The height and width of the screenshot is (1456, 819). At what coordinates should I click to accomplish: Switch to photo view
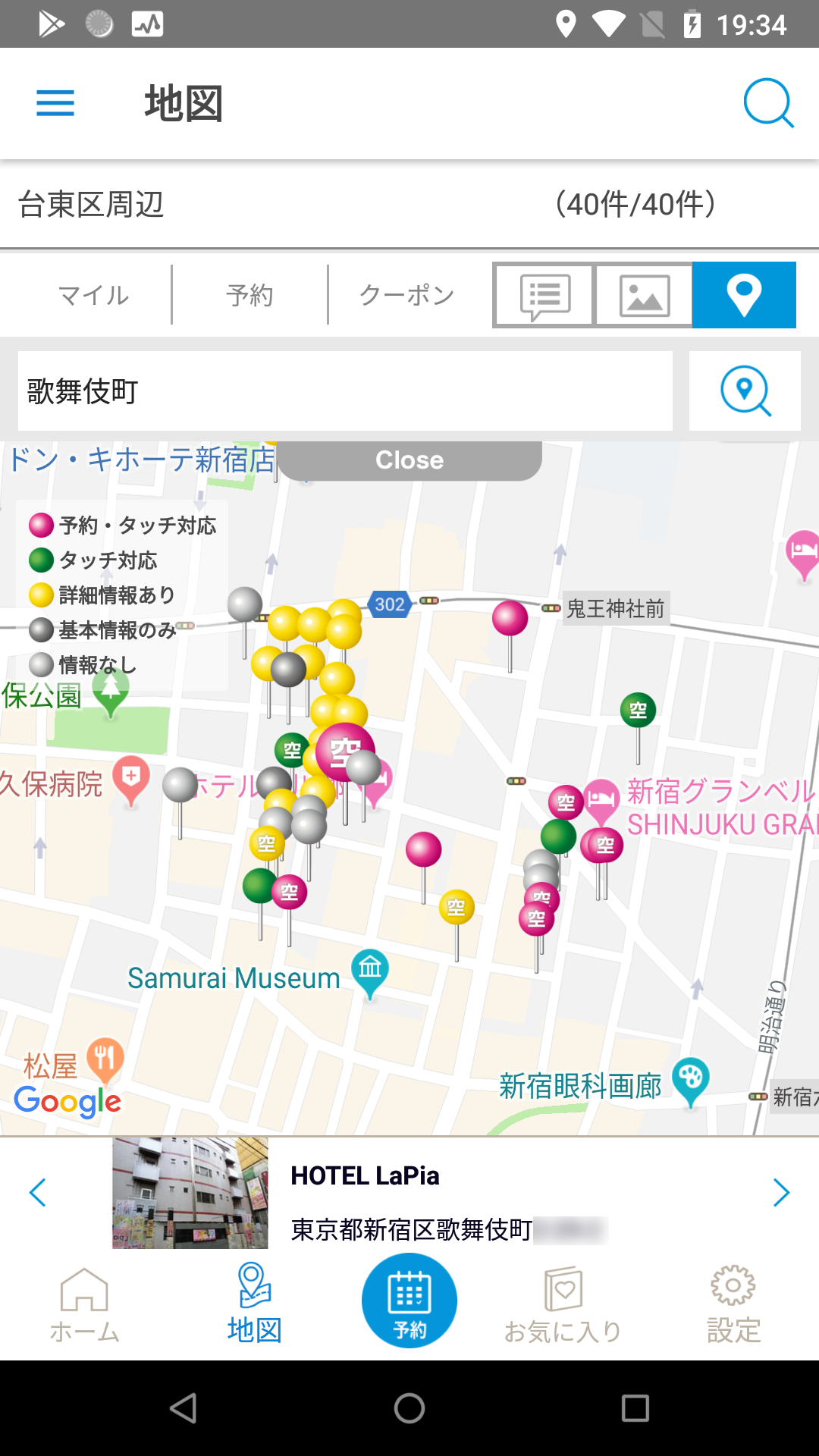(644, 295)
